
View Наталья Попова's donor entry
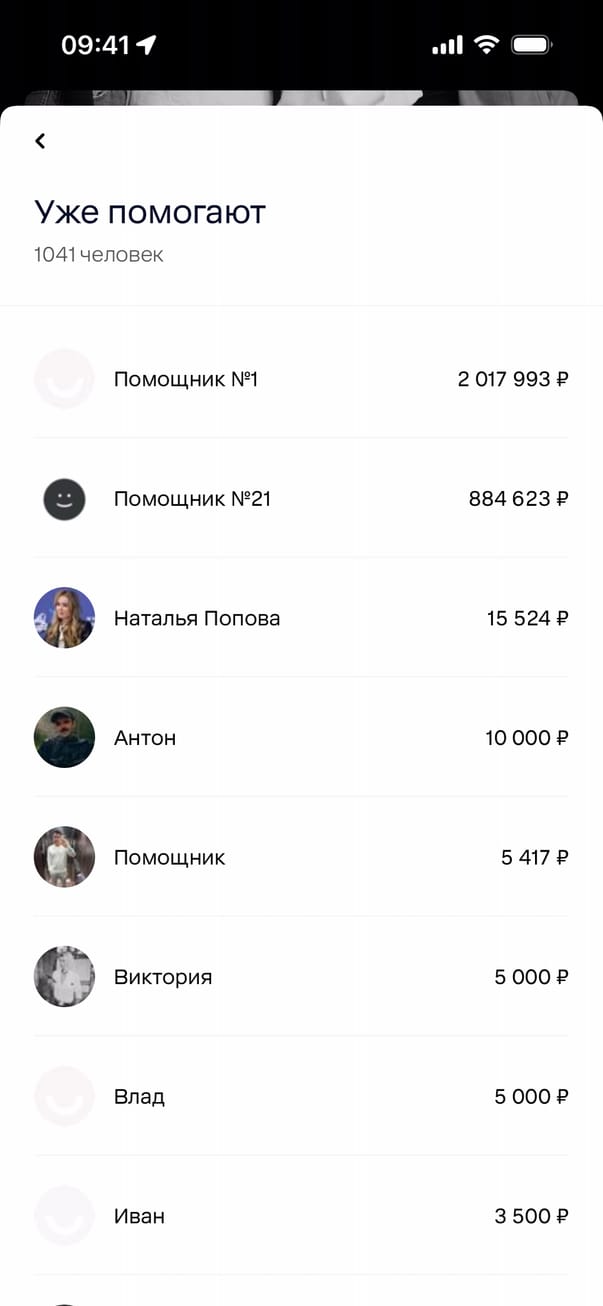[x=300, y=618]
